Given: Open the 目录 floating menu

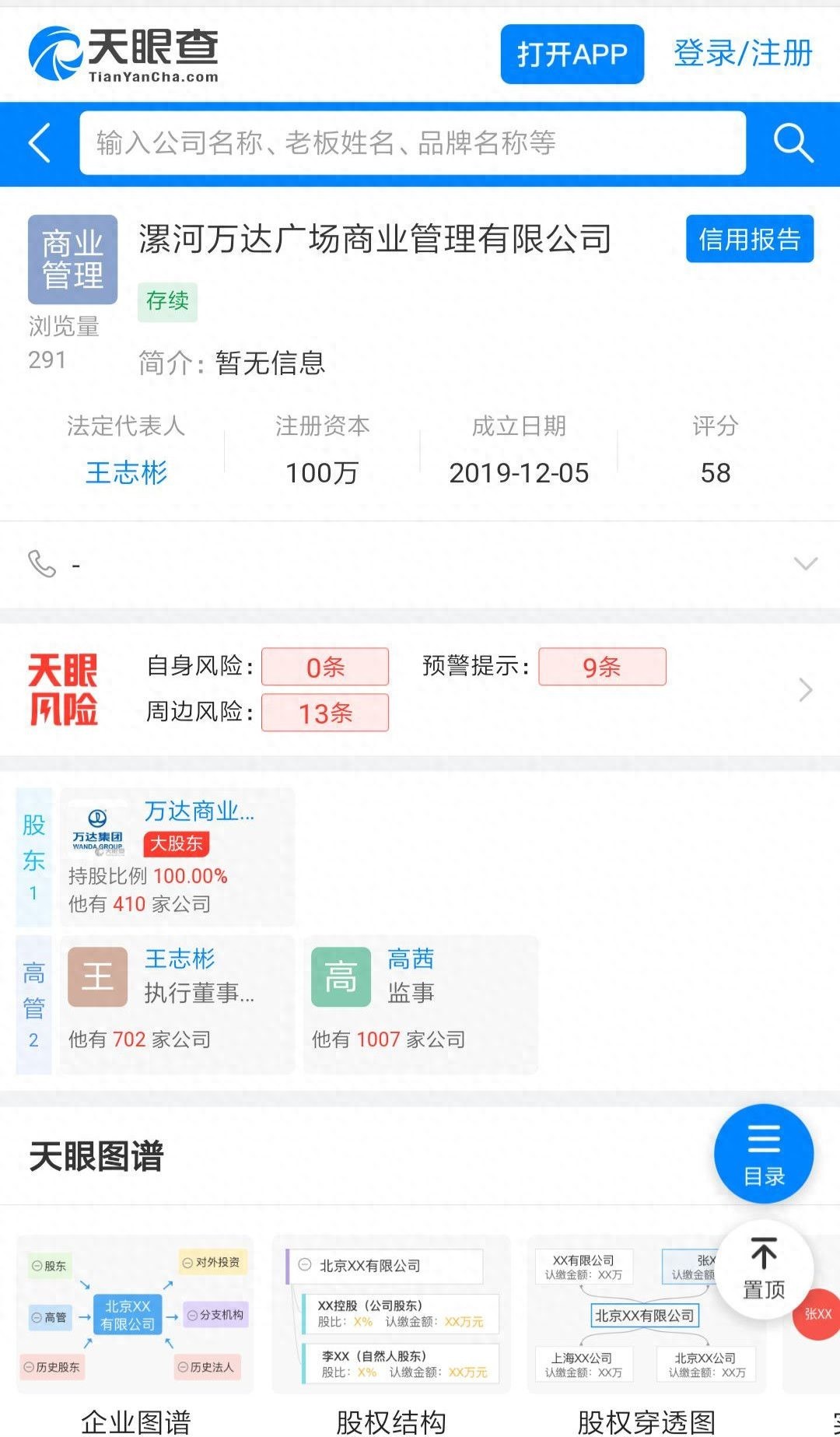Looking at the screenshot, I should click(763, 1154).
